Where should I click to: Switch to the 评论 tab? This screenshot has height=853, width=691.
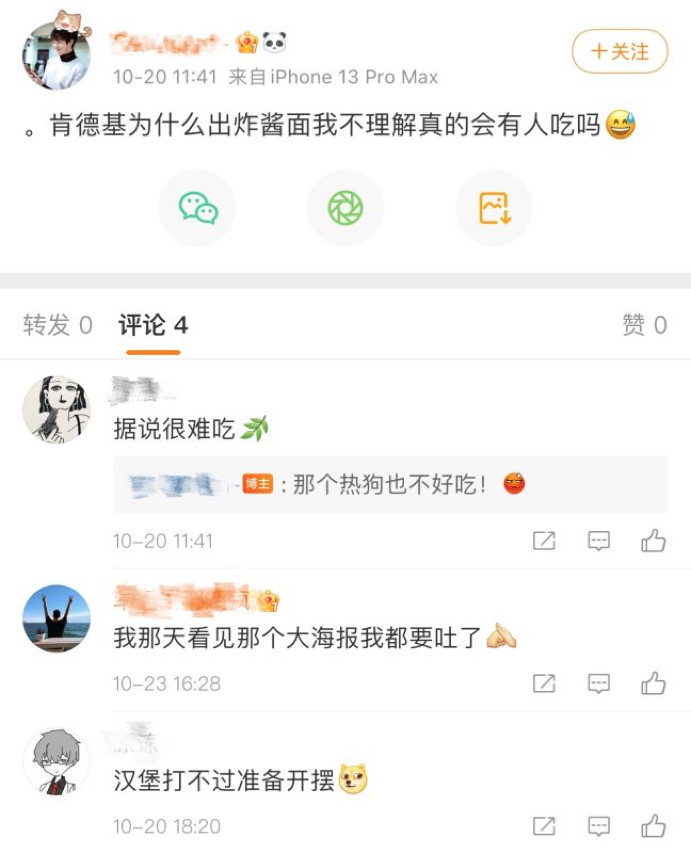pos(152,325)
